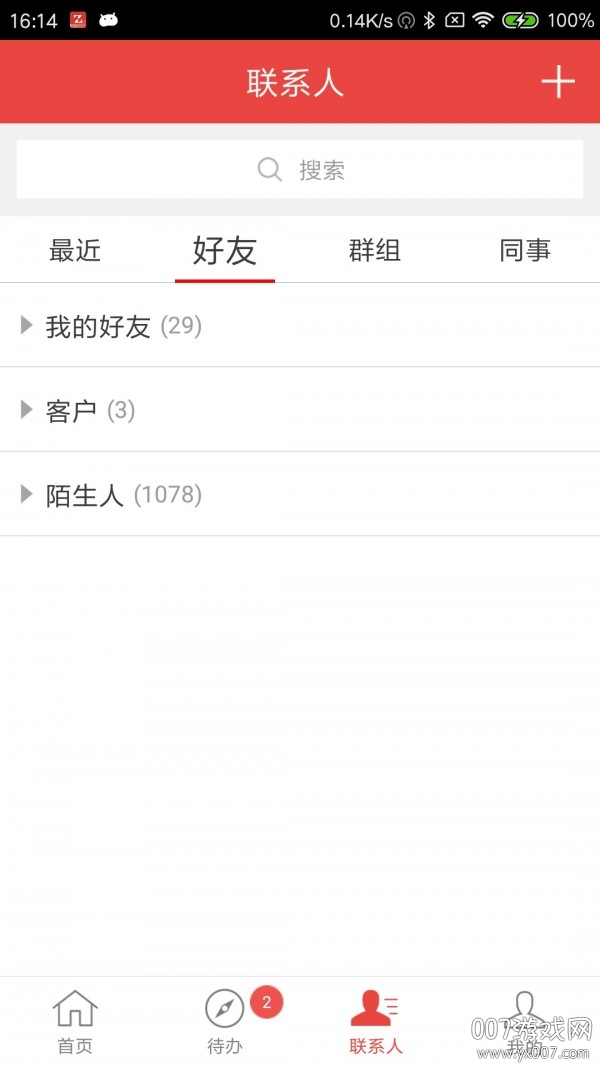Open the 搜索 search box
Image resolution: width=600 pixels, height=1067 pixels.
click(300, 169)
